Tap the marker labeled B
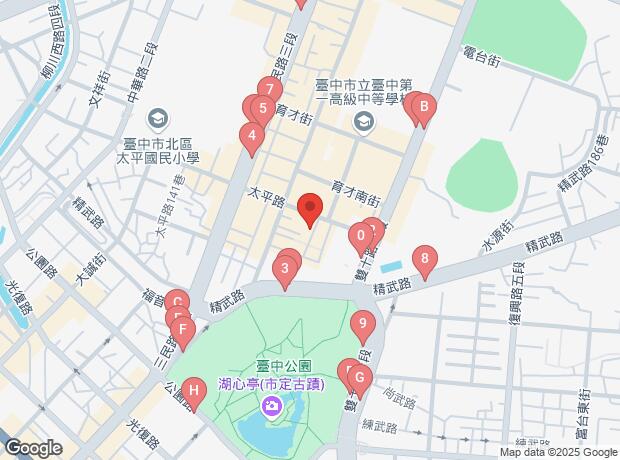 coord(423,107)
